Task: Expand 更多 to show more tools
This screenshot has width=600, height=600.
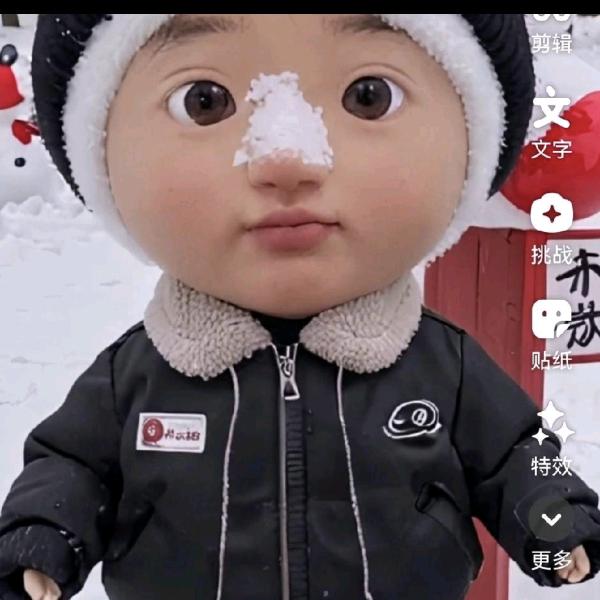Action: [551, 534]
